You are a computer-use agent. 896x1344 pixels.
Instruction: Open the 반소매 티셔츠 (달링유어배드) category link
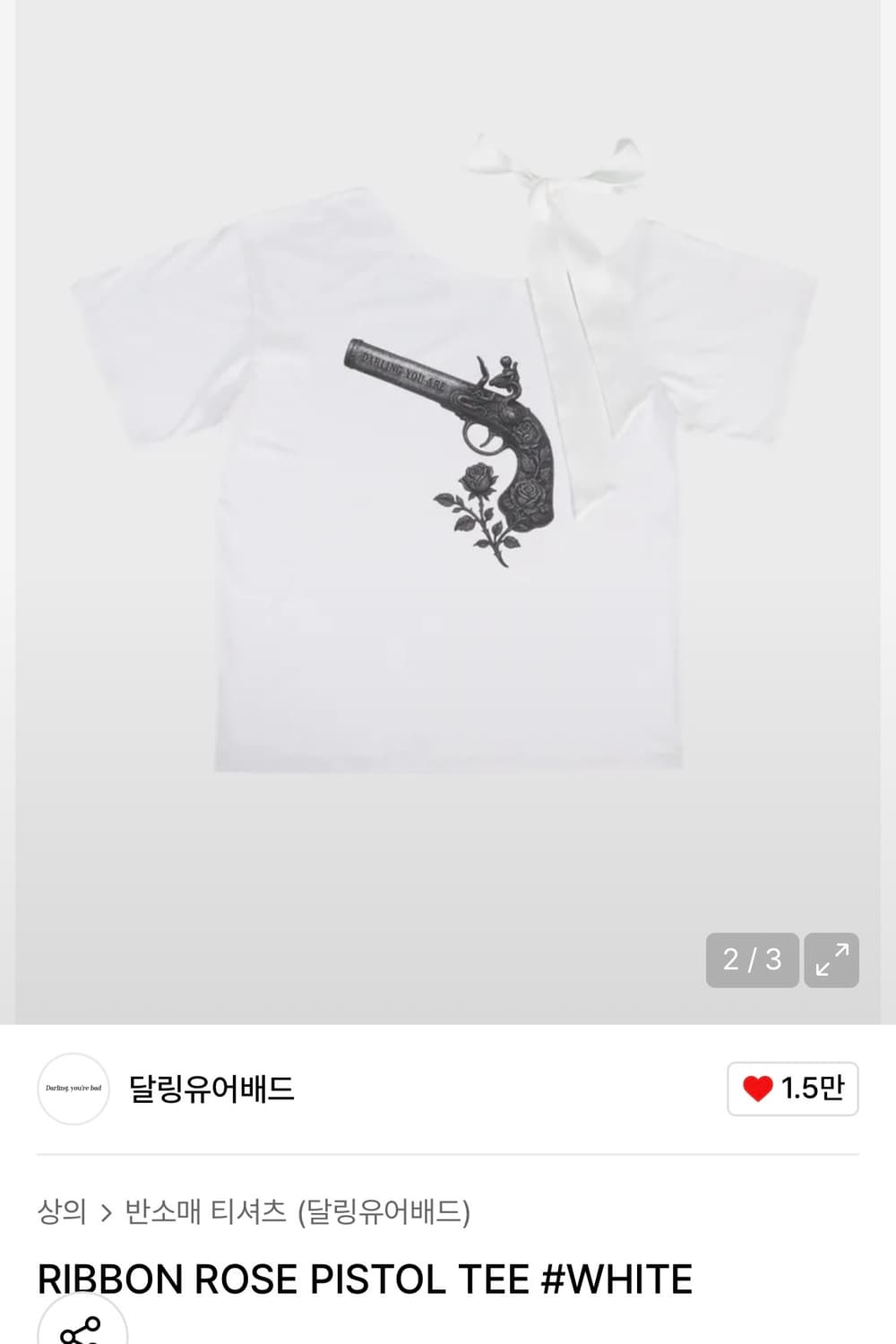[x=297, y=1211]
